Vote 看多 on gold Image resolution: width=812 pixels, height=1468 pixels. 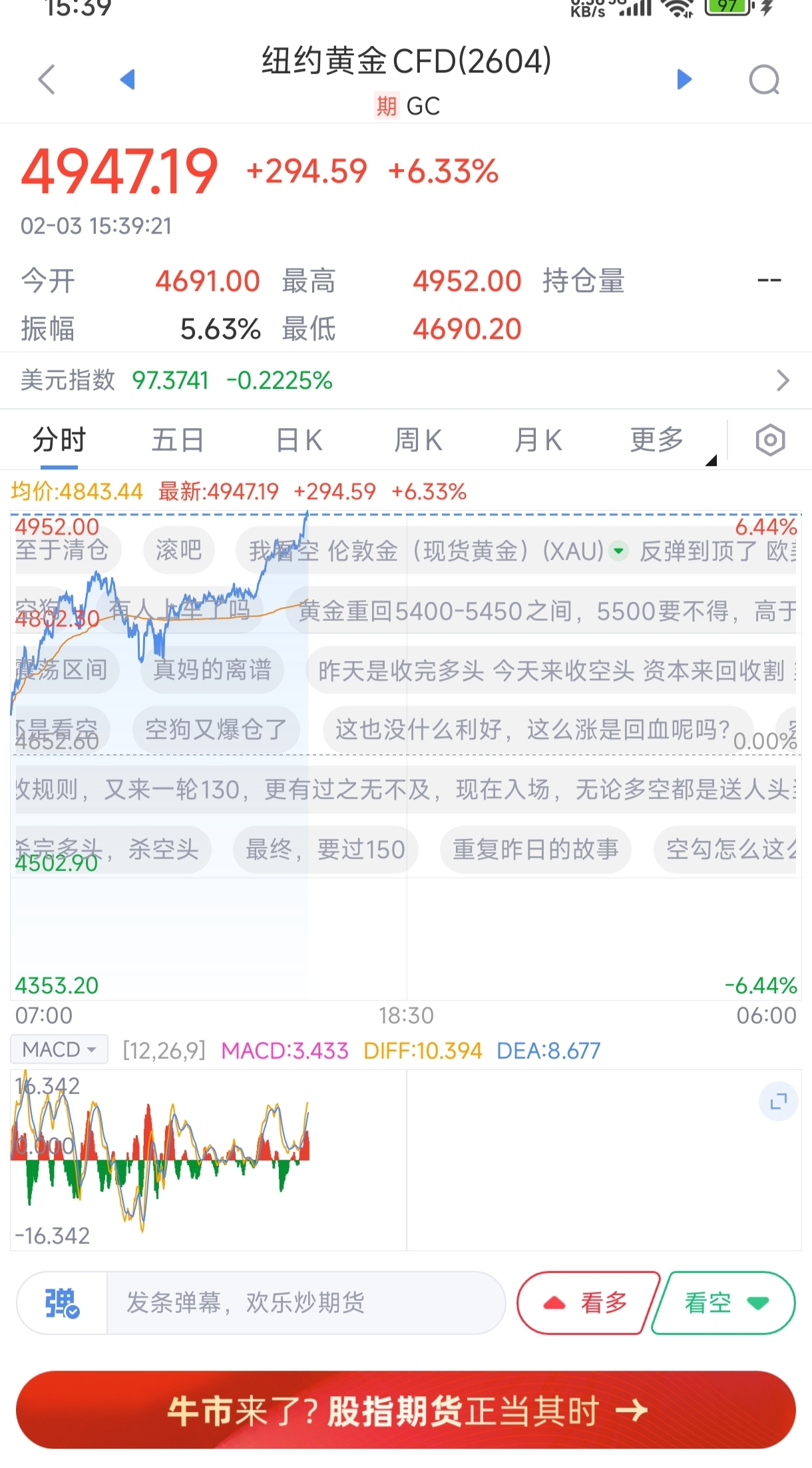586,1303
